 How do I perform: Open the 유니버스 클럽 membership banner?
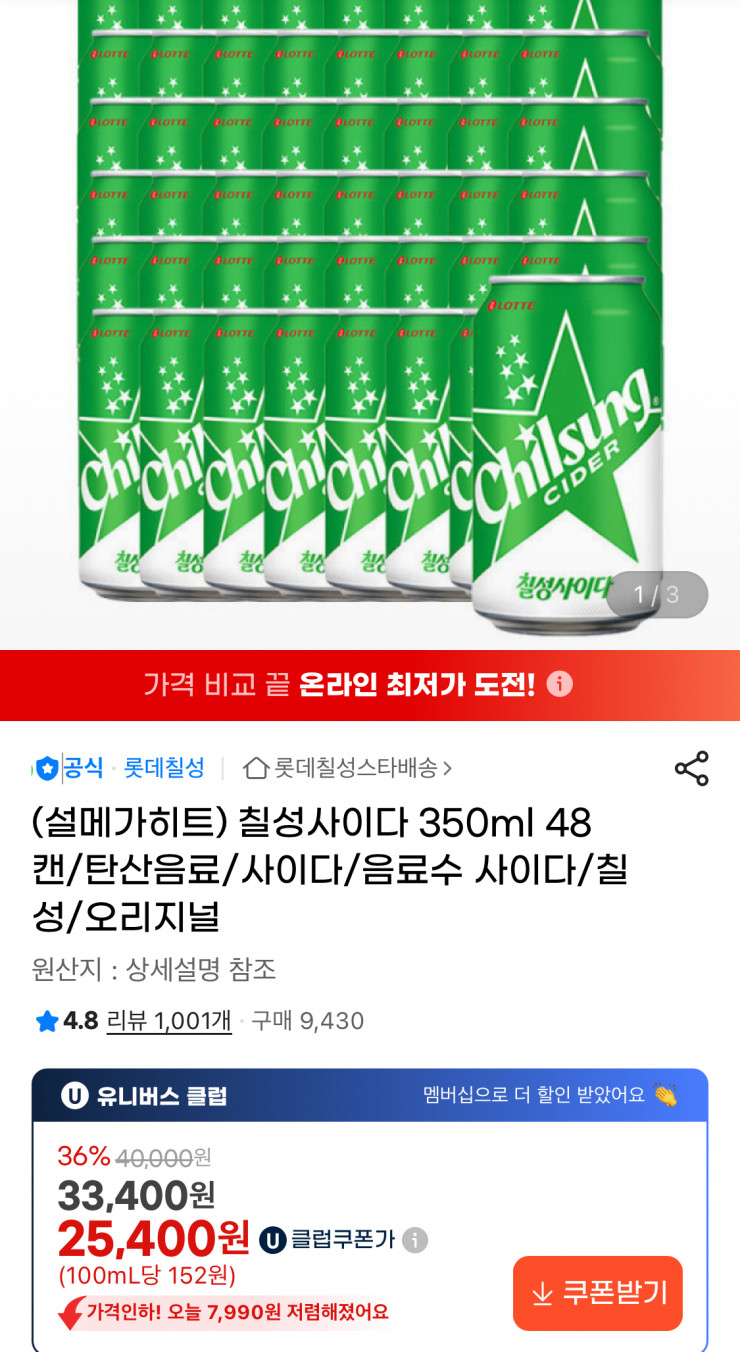point(370,1095)
